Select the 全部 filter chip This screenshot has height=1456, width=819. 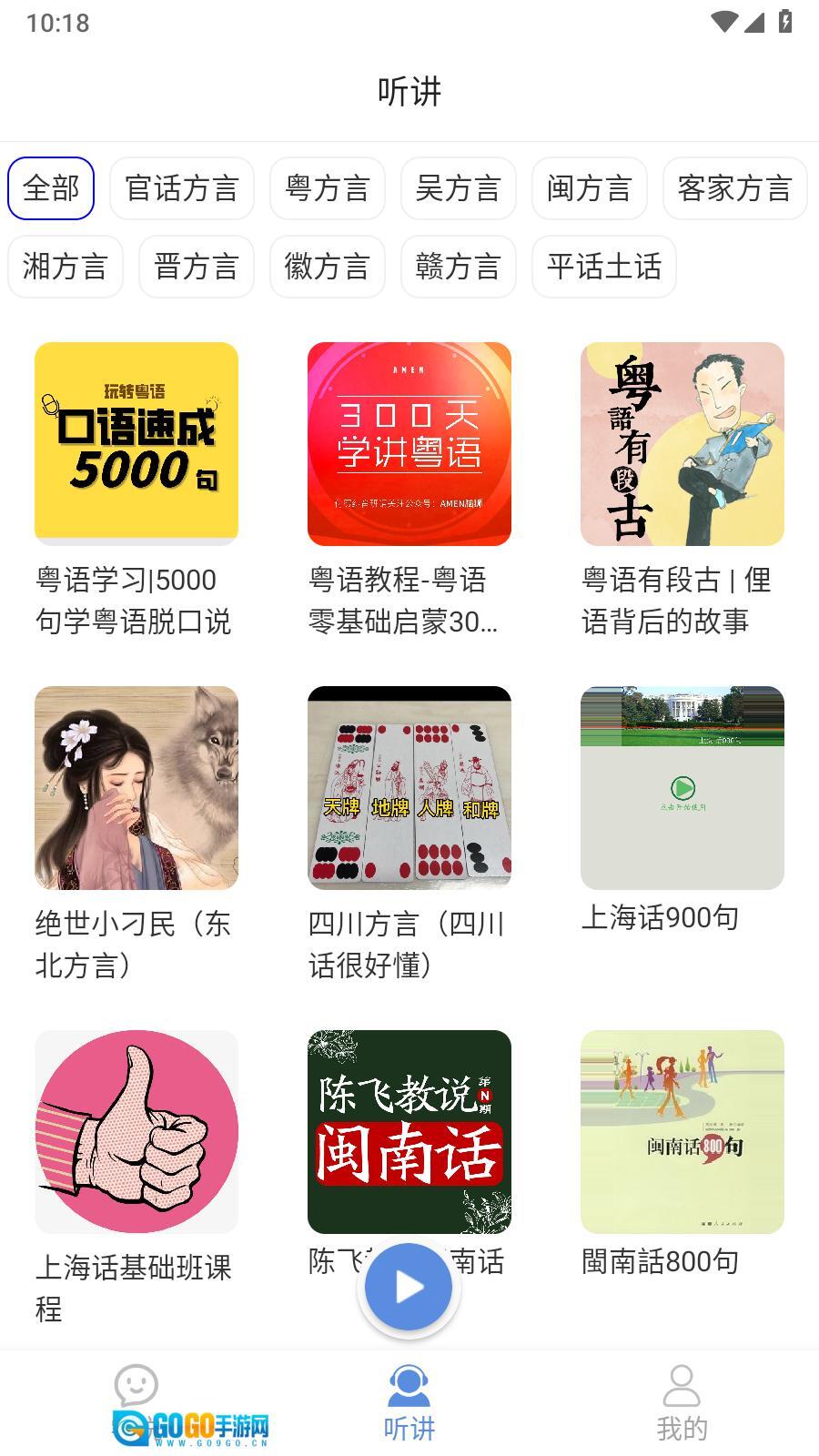pyautogui.click(x=50, y=187)
